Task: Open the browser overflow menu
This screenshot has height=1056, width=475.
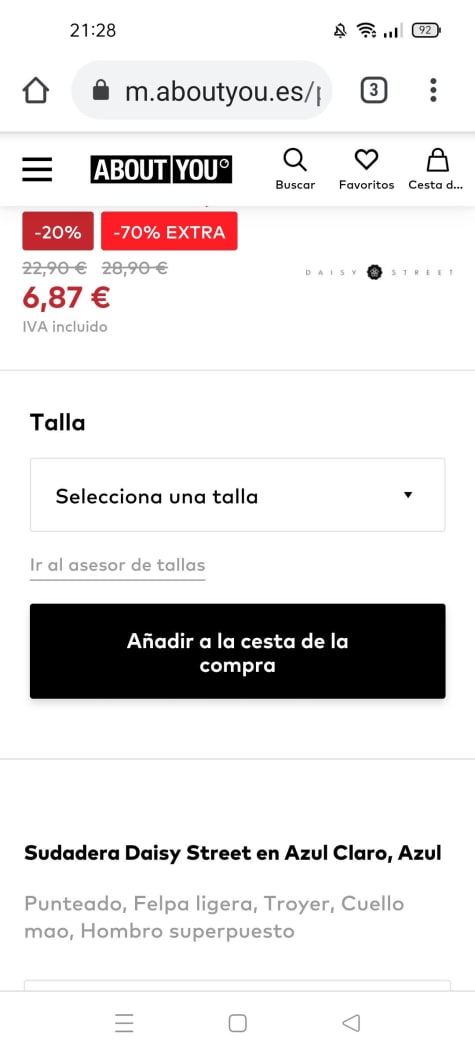Action: pyautogui.click(x=433, y=90)
